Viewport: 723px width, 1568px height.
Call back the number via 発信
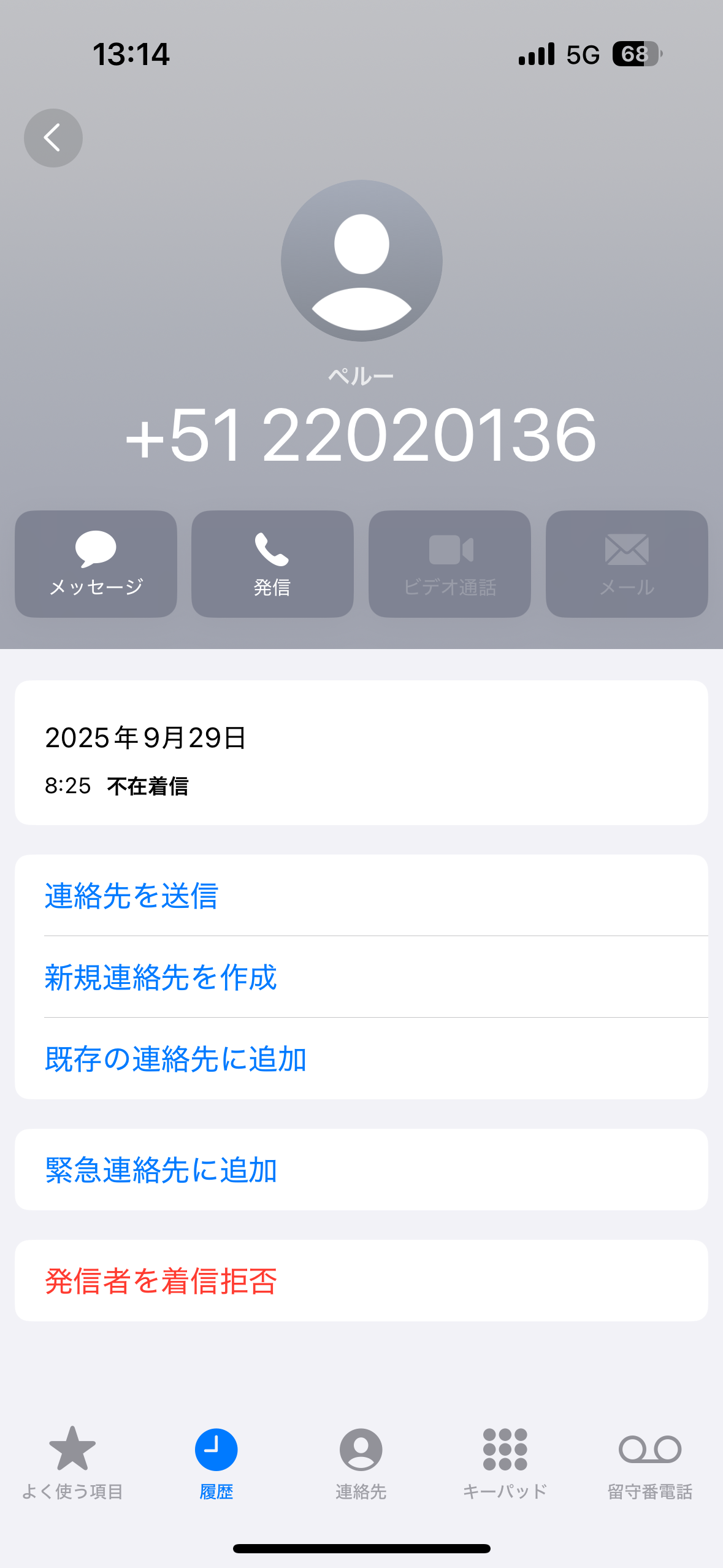click(x=272, y=564)
